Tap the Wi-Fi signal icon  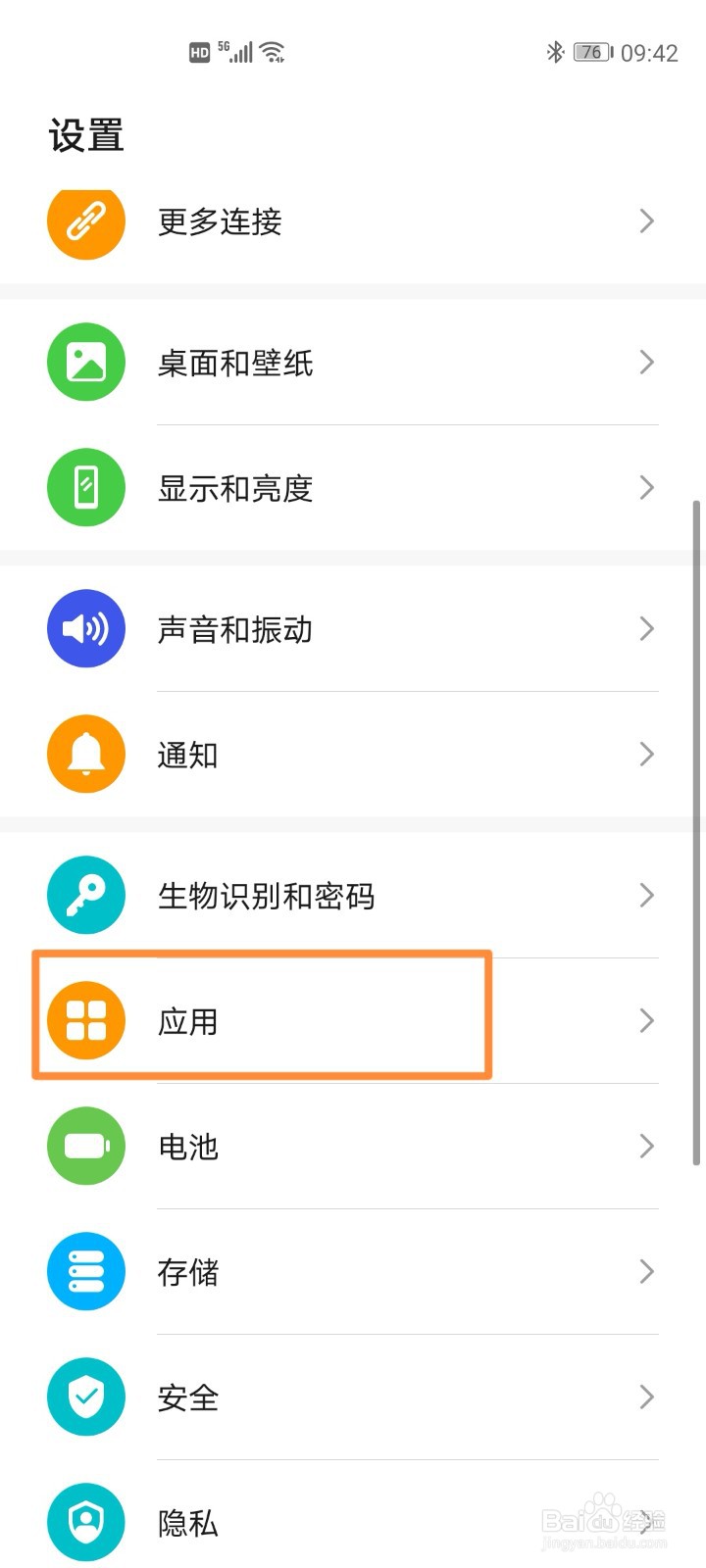click(272, 51)
